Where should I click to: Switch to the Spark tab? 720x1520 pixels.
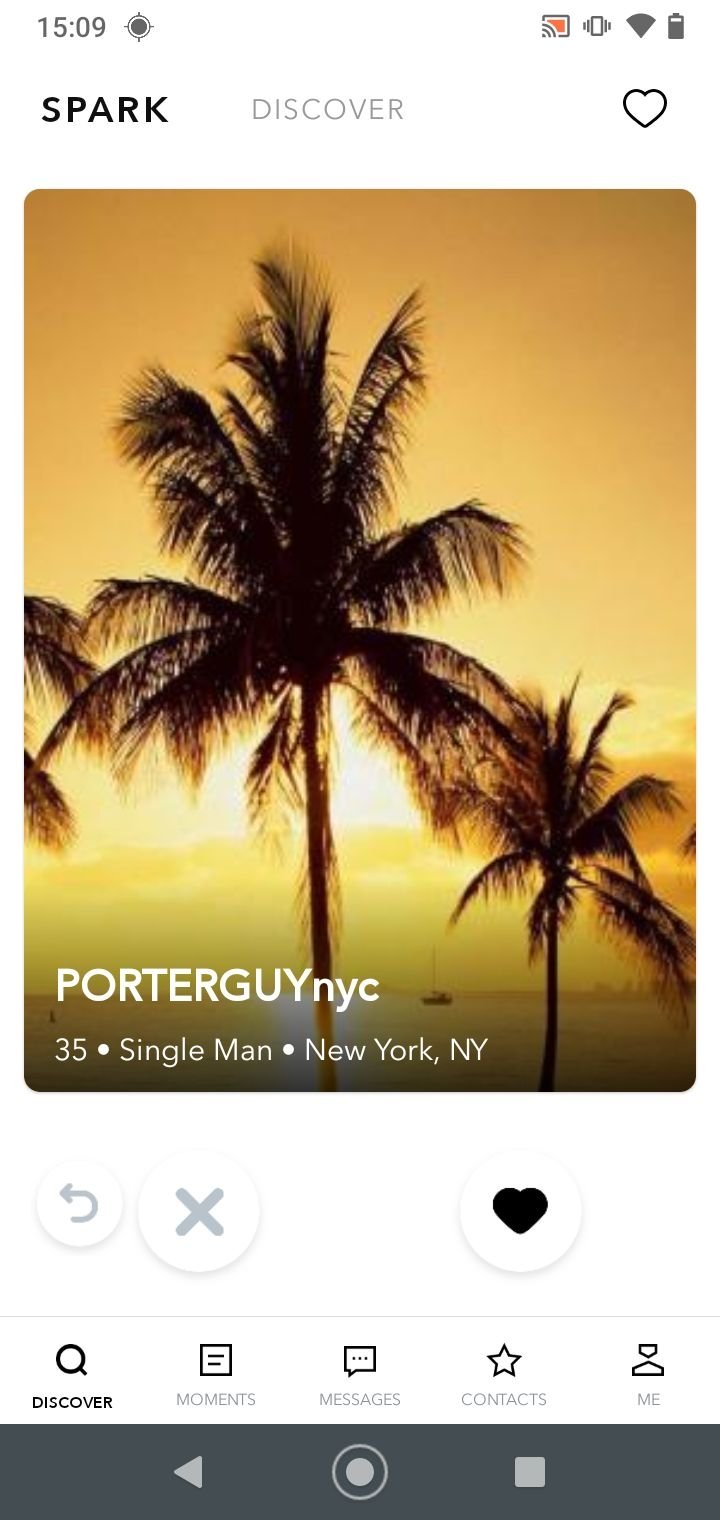105,109
